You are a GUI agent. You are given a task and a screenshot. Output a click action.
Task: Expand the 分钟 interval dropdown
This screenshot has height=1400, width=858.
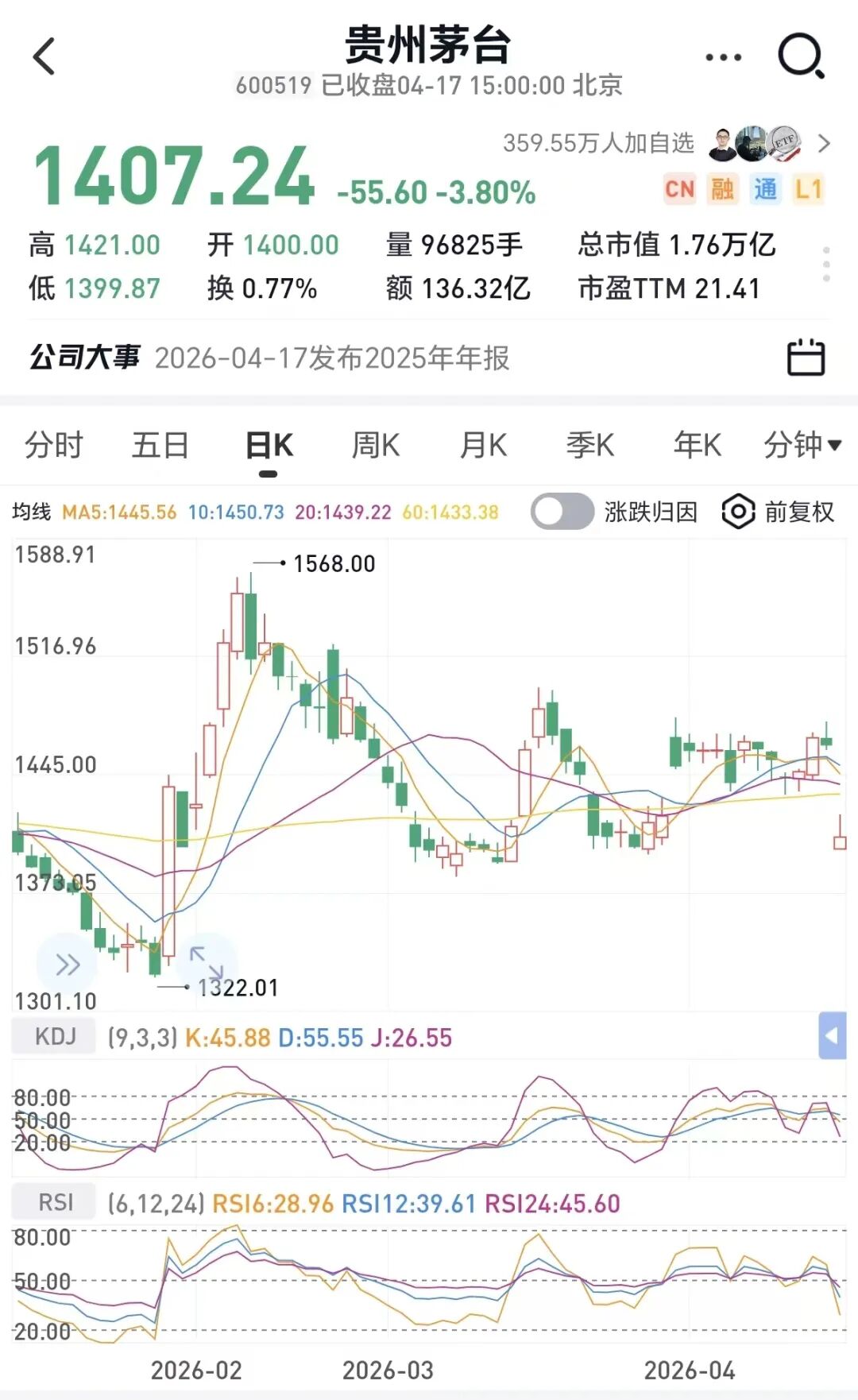point(802,445)
